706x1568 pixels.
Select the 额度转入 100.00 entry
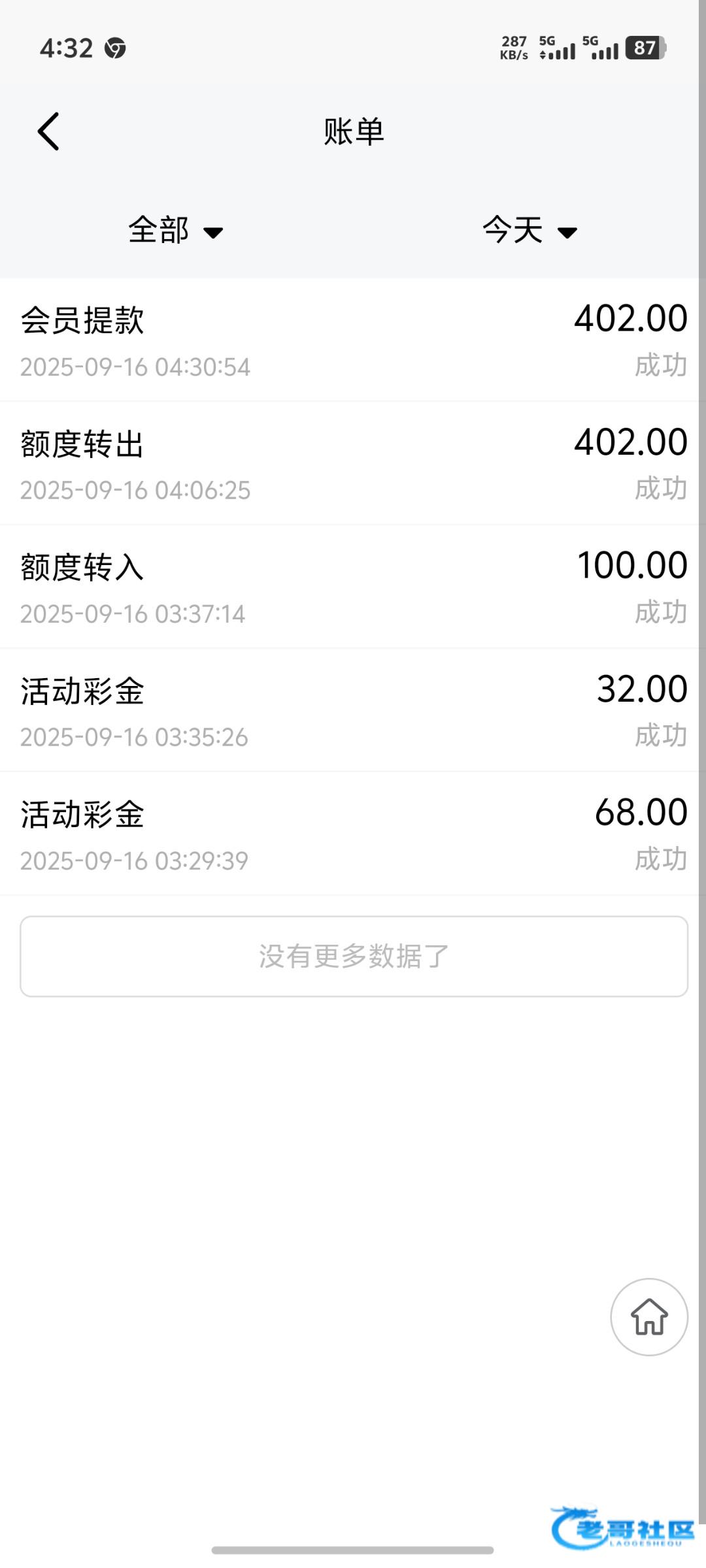(x=353, y=587)
